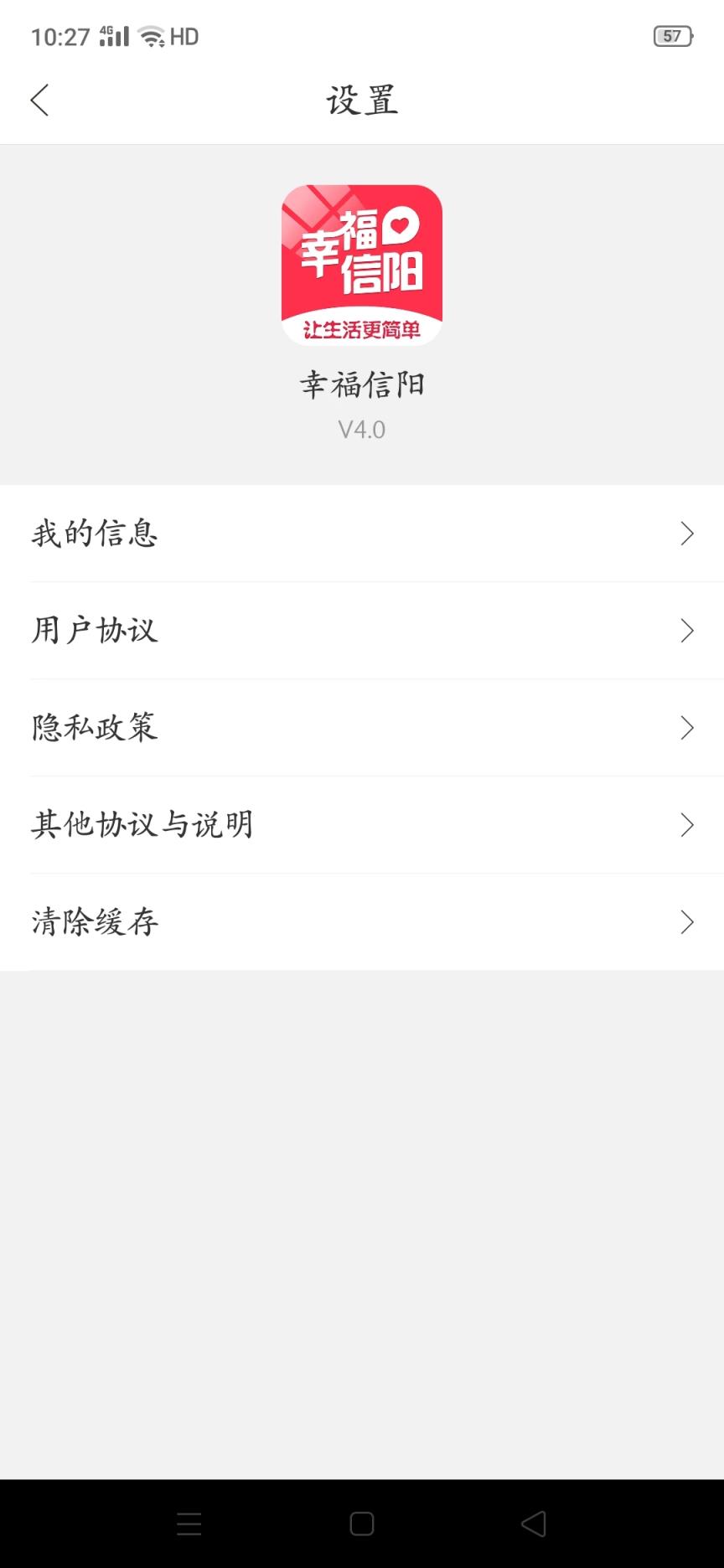This screenshot has width=724, height=1568.
Task: Tap the 幸福信阳 app logo icon
Action: [x=361, y=264]
